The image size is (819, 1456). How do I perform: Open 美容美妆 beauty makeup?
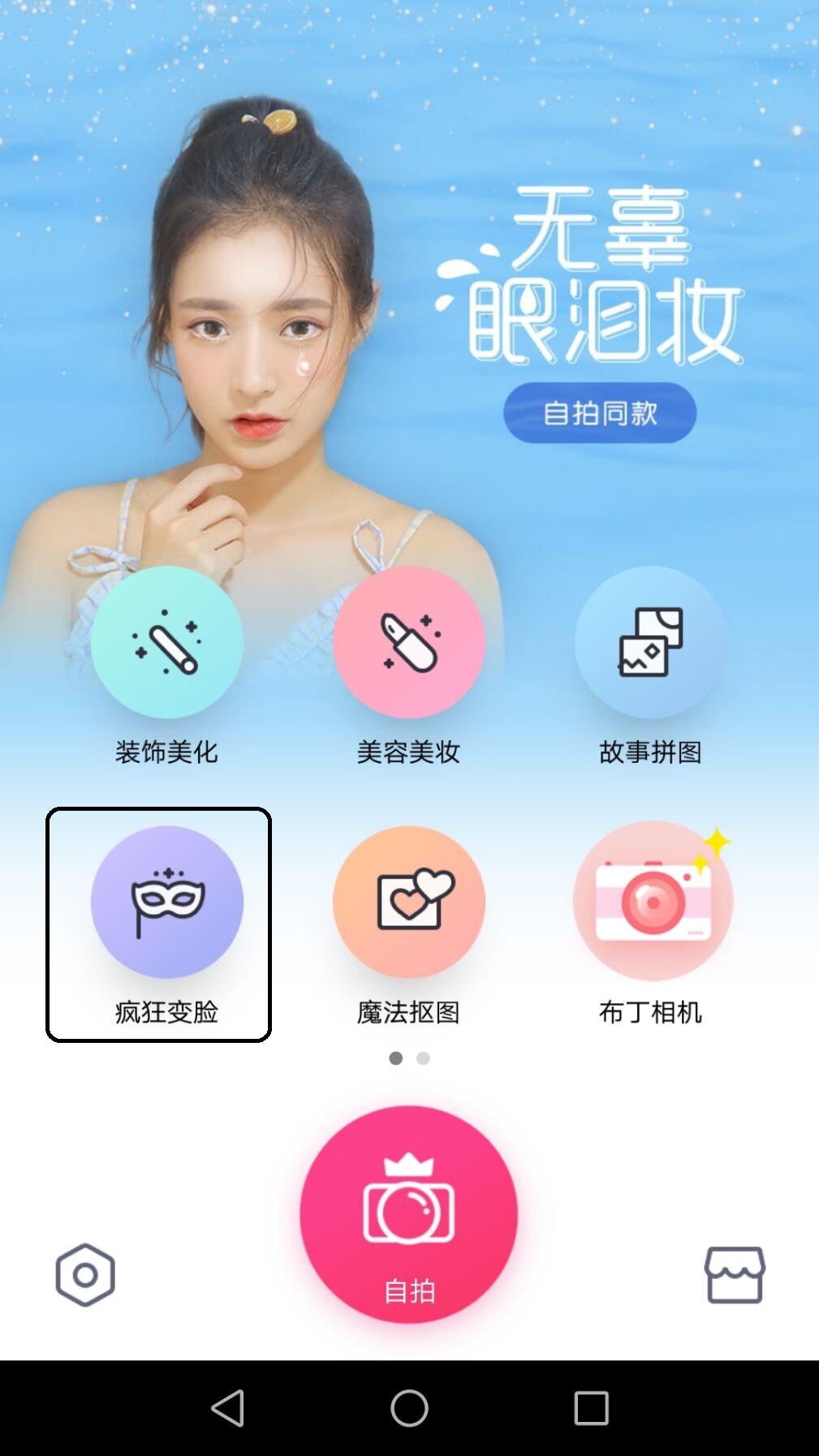click(x=409, y=642)
